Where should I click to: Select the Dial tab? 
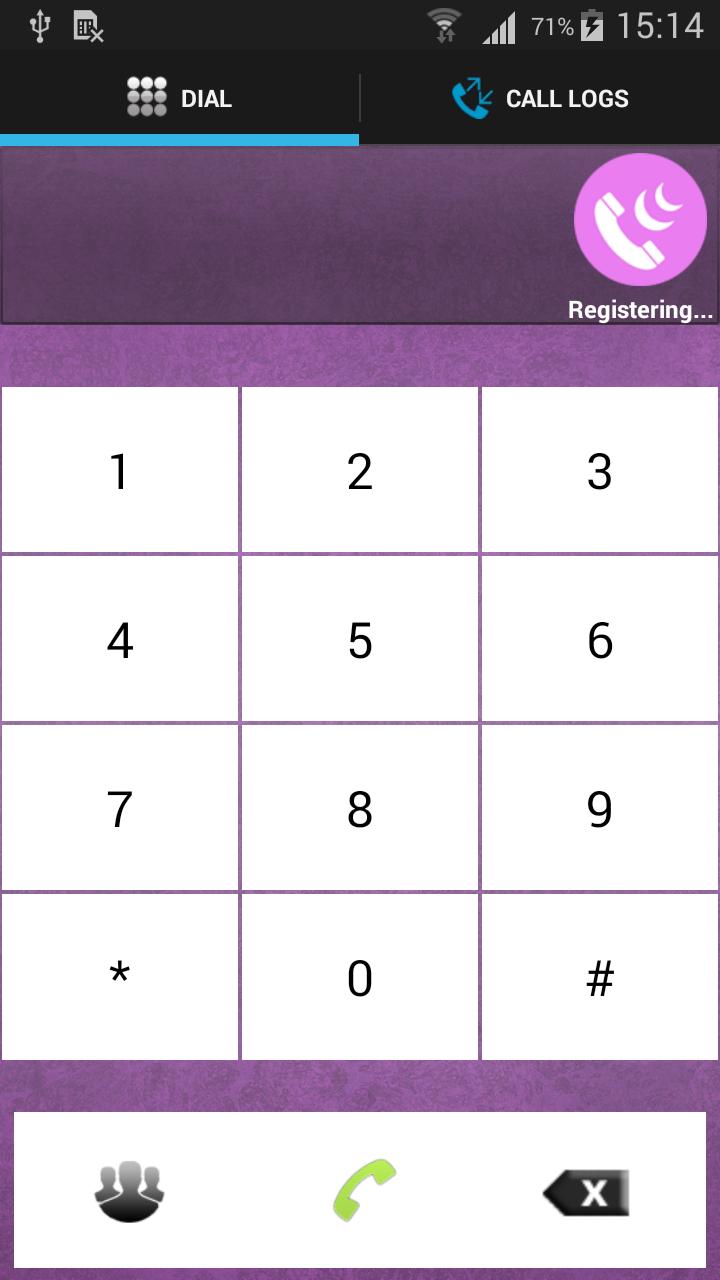tap(180, 98)
